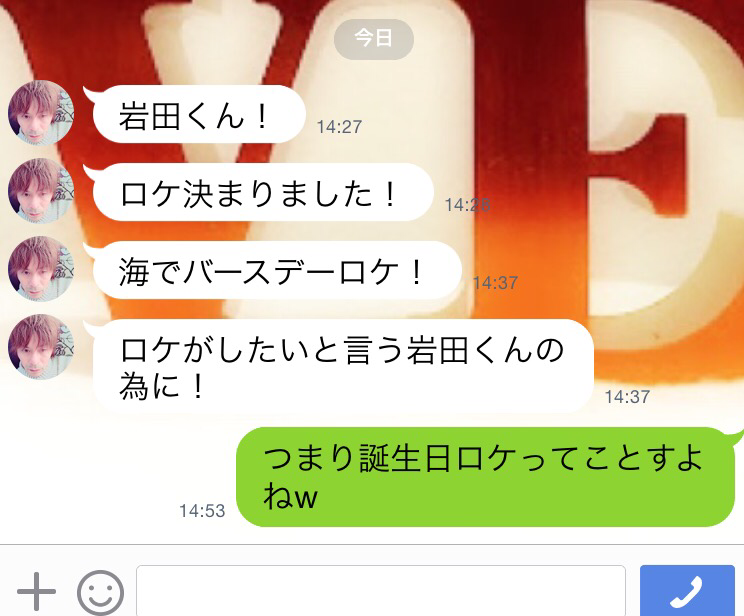Open avatar beside ロケがしたいと言う message
Image resolution: width=744 pixels, height=616 pixels.
(x=41, y=347)
